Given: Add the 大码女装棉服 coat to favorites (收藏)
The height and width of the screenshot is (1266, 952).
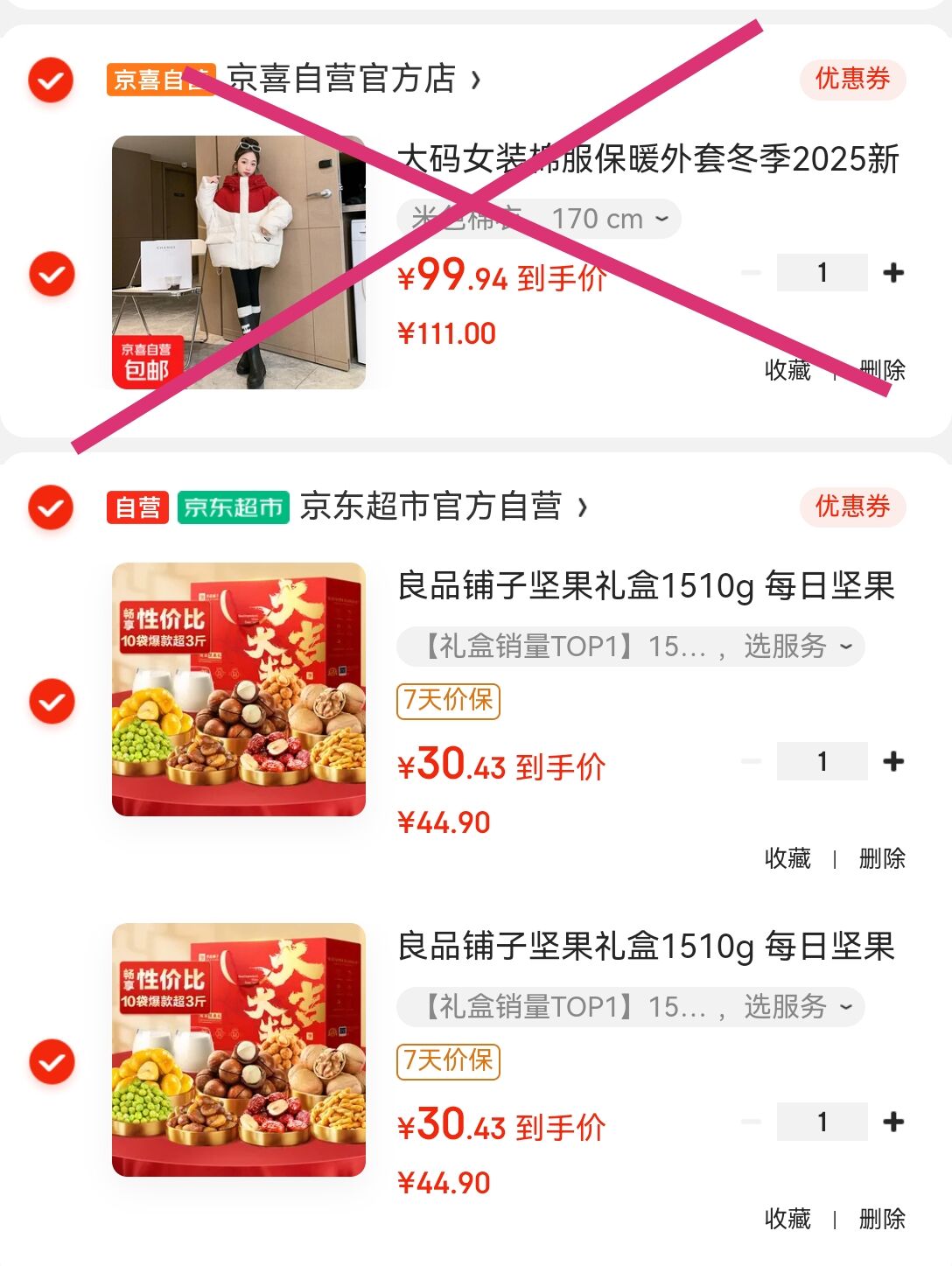Looking at the screenshot, I should pyautogui.click(x=787, y=370).
